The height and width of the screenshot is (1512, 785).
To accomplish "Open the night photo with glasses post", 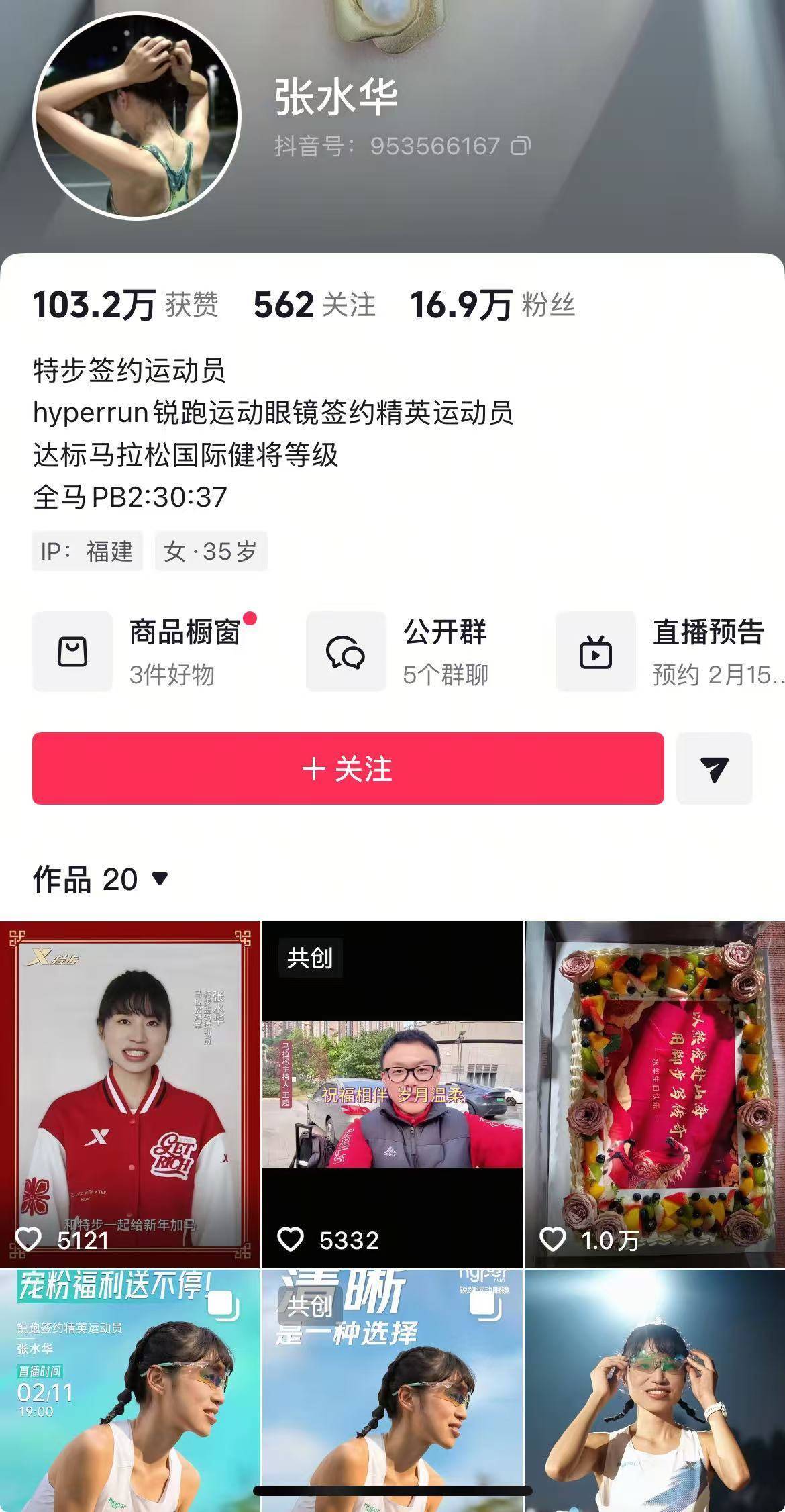I will pyautogui.click(x=655, y=1389).
